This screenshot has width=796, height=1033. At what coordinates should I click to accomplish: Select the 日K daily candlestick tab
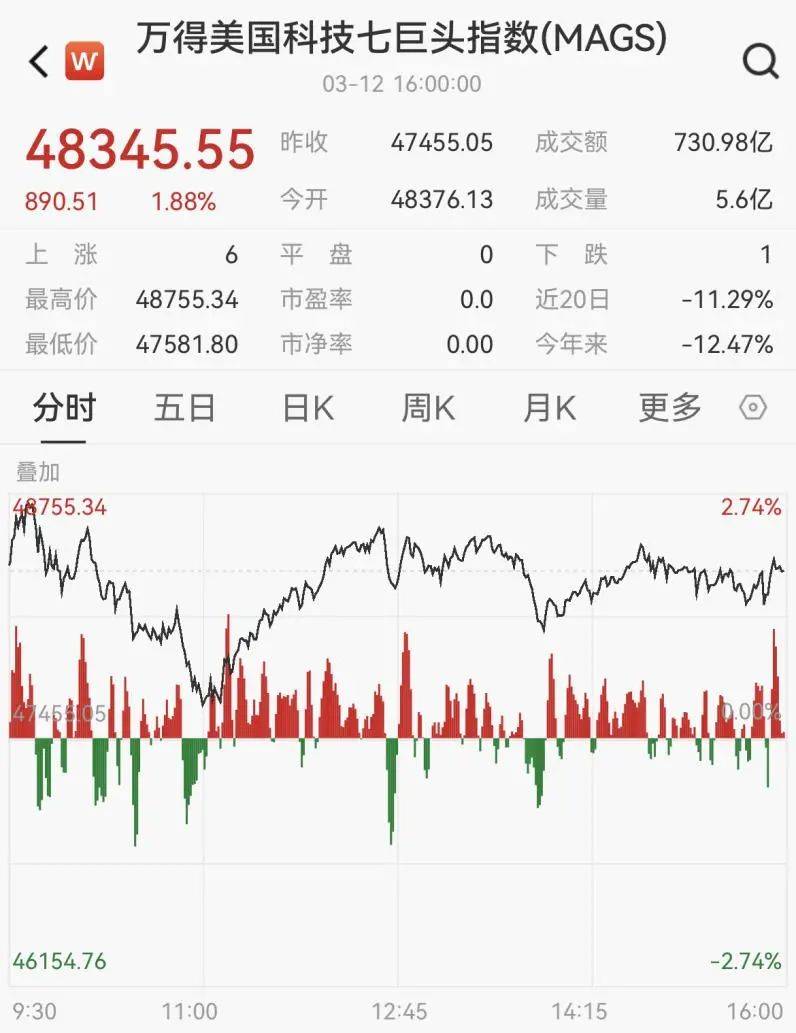306,408
